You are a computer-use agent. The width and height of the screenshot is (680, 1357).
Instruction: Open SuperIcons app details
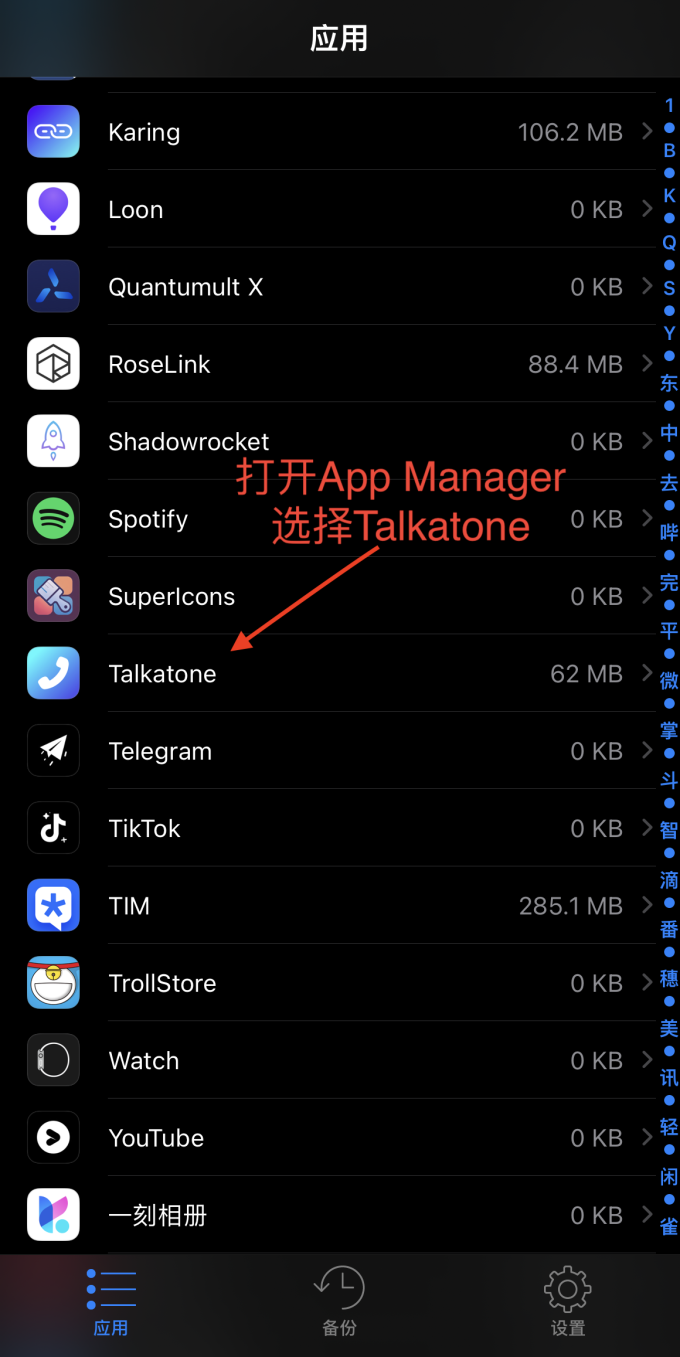[340, 597]
